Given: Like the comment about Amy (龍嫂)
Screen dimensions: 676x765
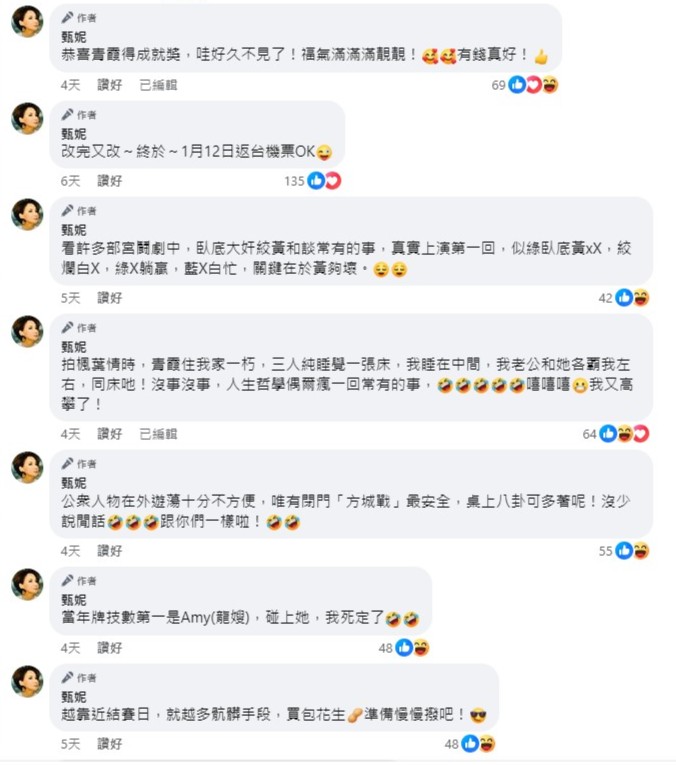Looking at the screenshot, I should pyautogui.click(x=110, y=648).
